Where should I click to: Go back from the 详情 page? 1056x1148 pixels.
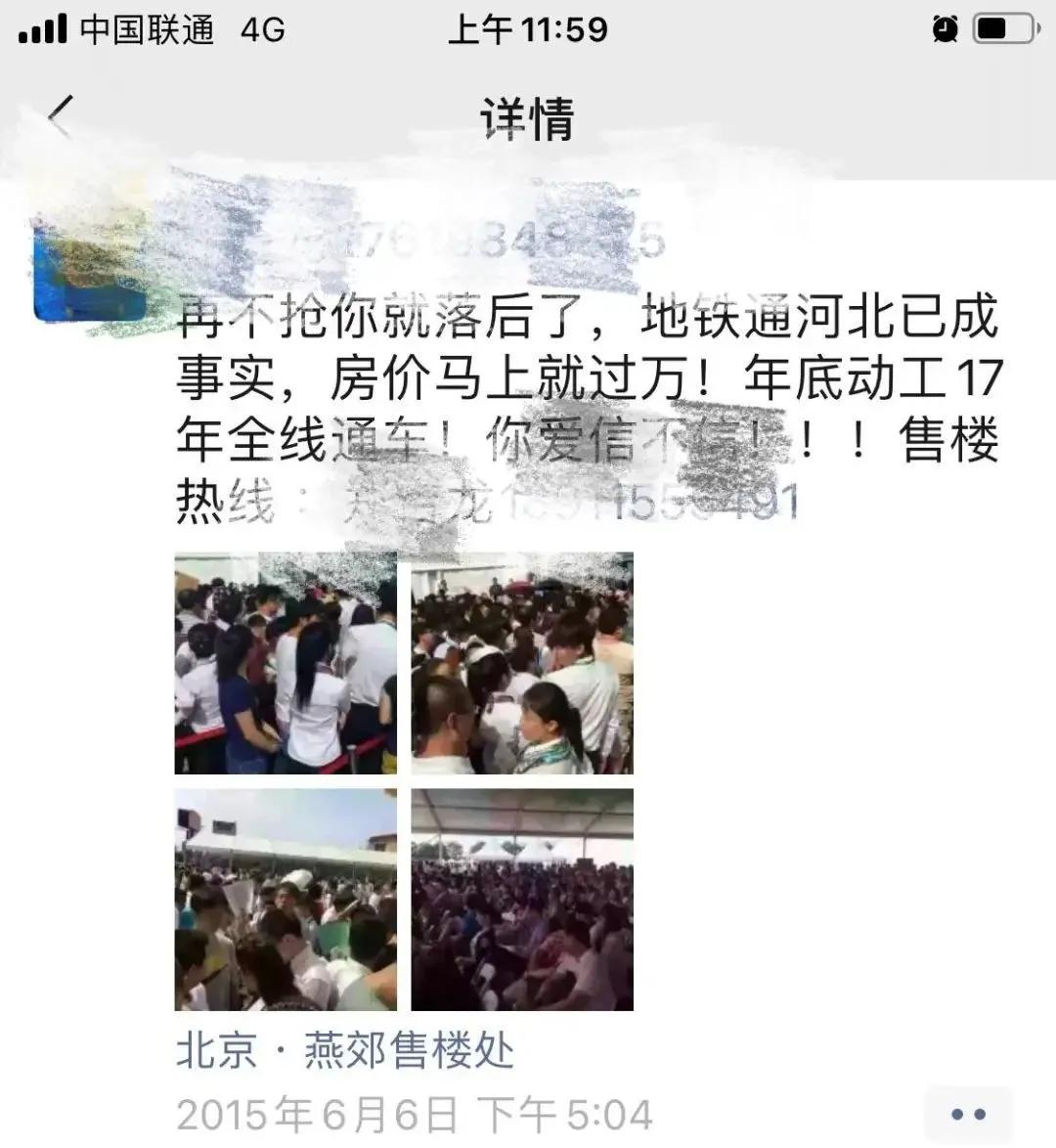[x=61, y=117]
